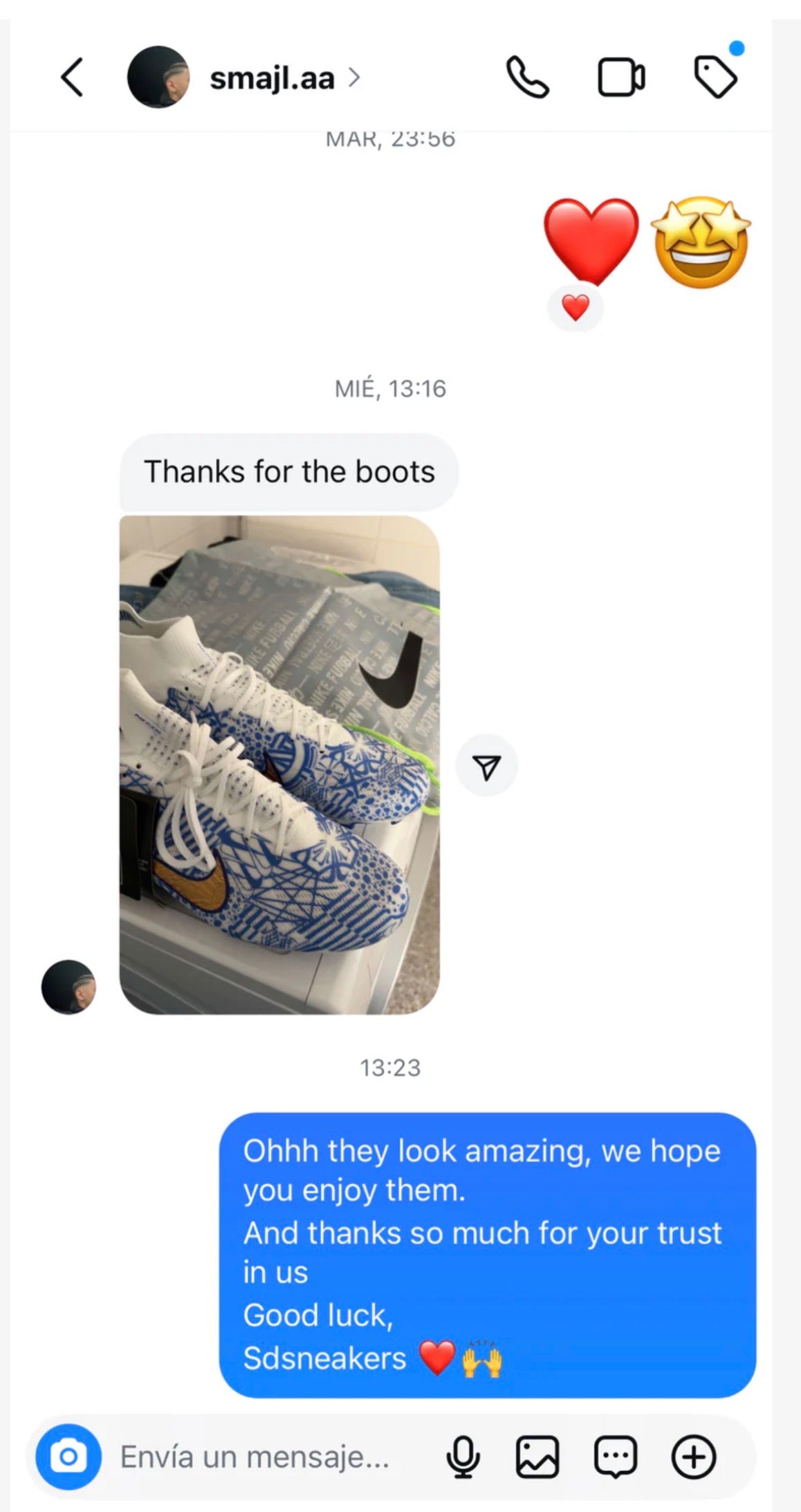Open the camera from message bar
This screenshot has width=801, height=1512.
point(68,1456)
